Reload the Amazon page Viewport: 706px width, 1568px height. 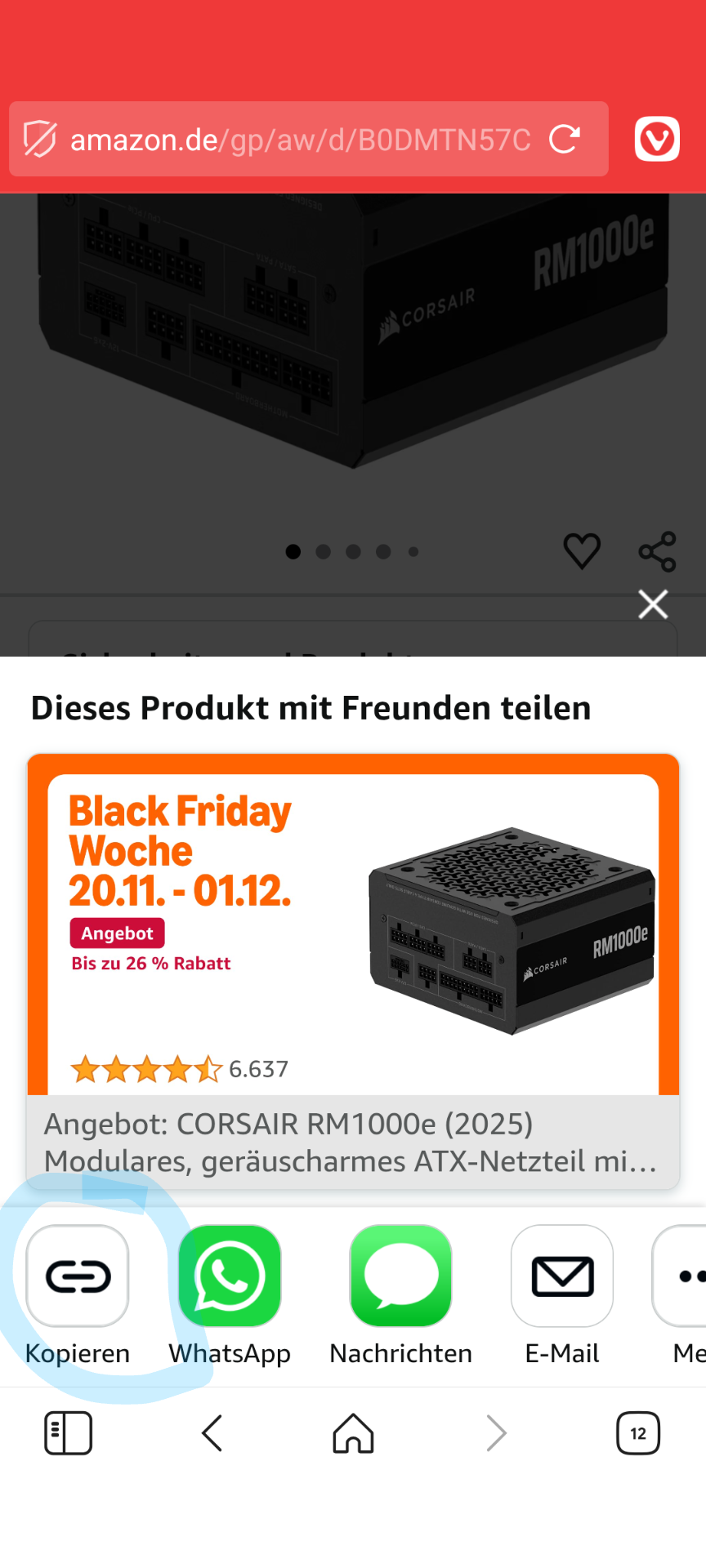click(x=565, y=140)
